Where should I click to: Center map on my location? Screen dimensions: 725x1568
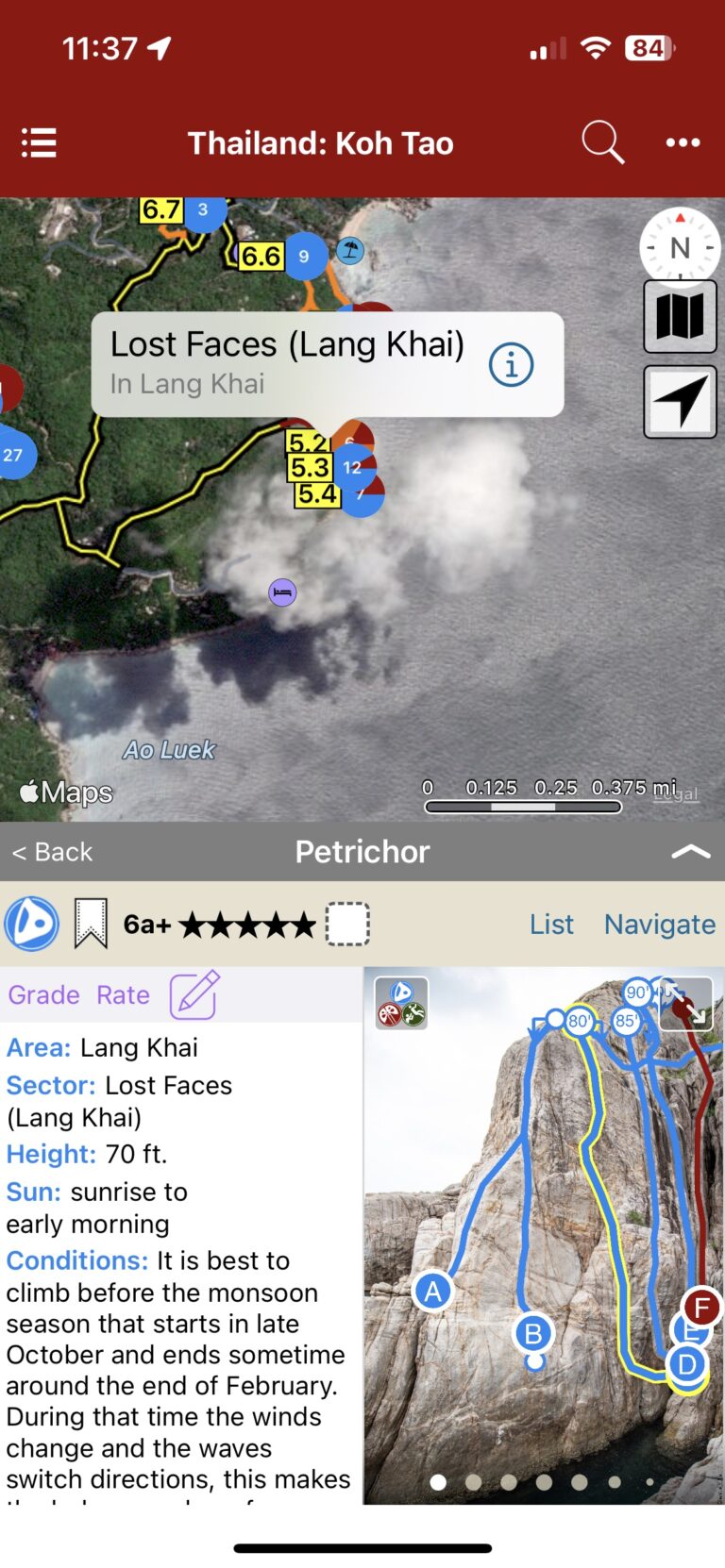(680, 403)
